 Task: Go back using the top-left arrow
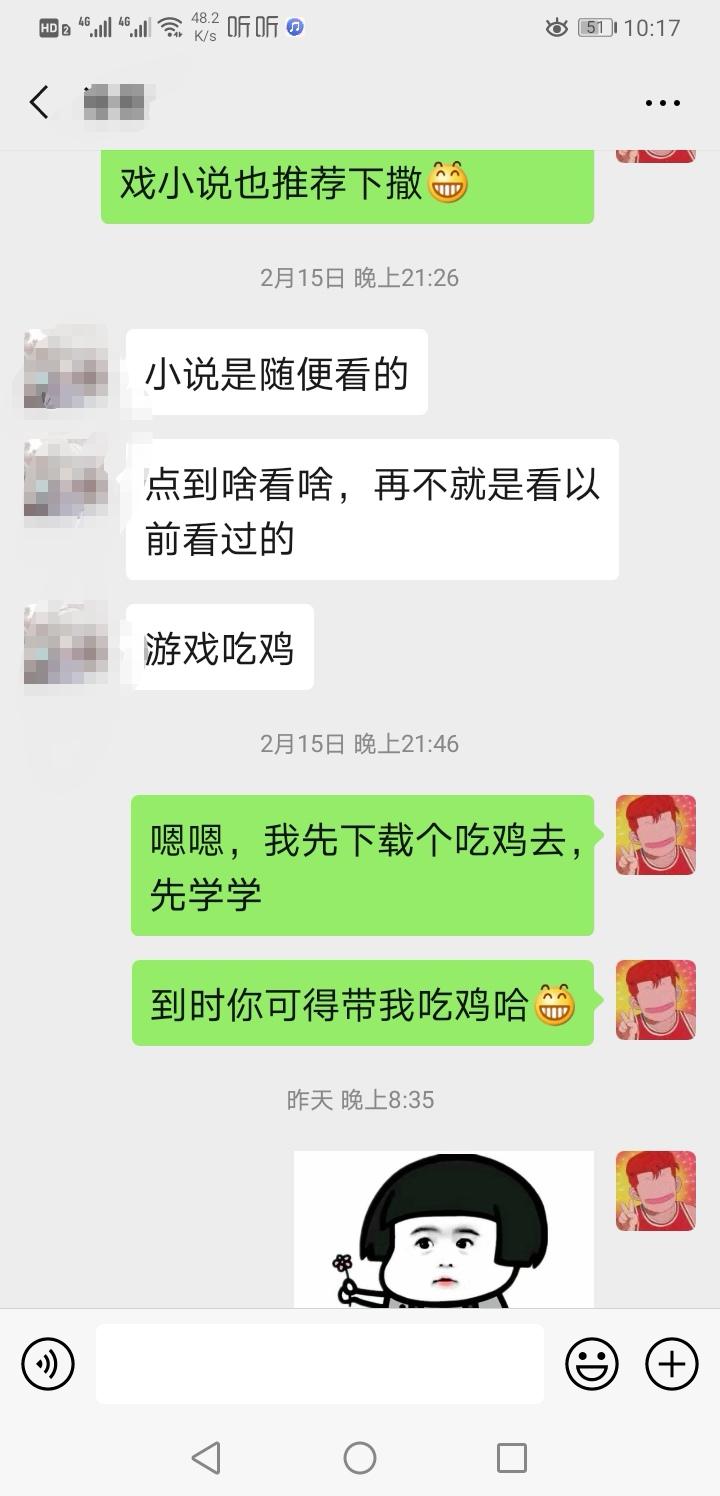39,102
